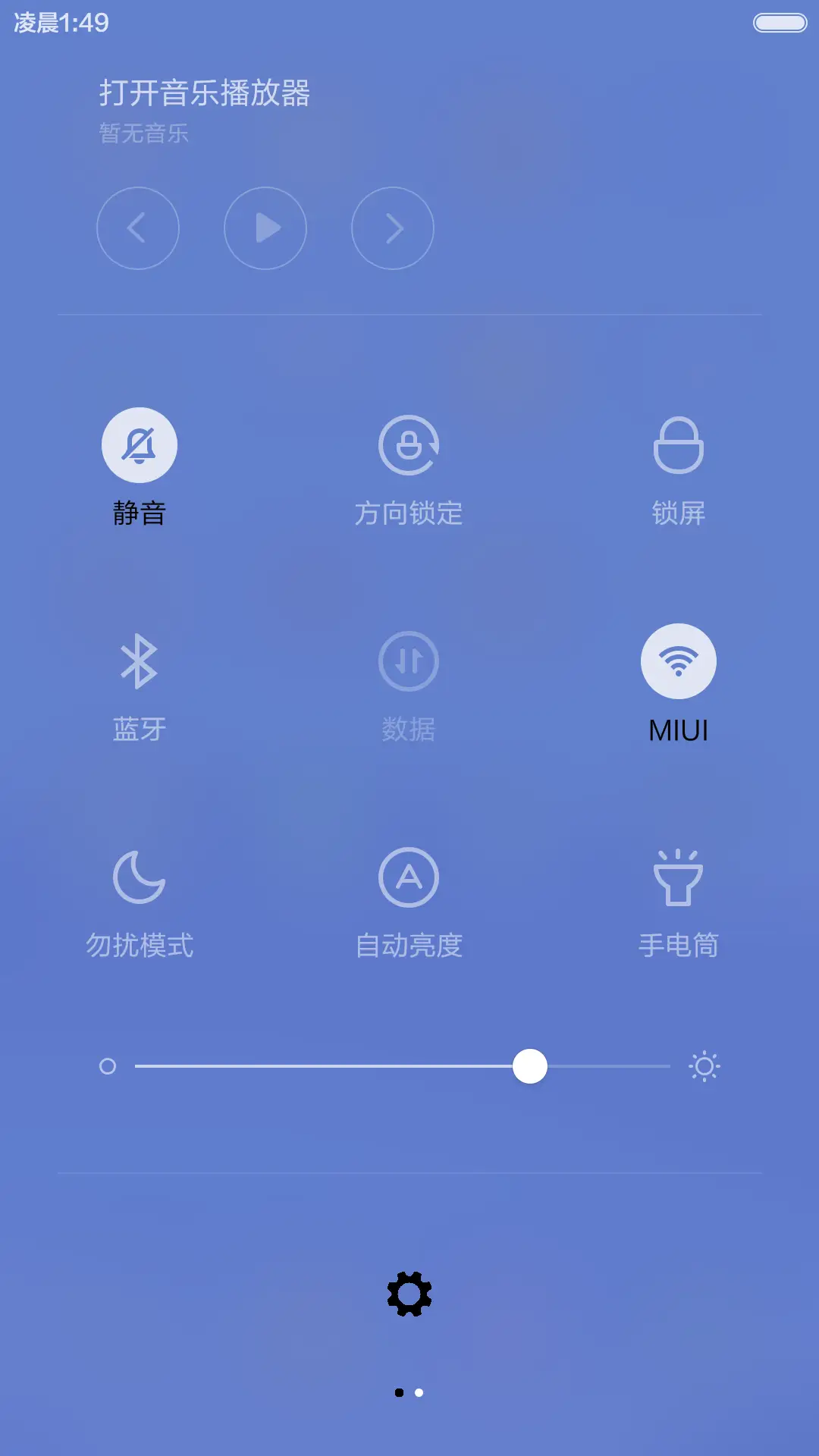Viewport: 819px width, 1456px height.
Task: Select the do-not-disturb moon icon
Action: (x=139, y=877)
